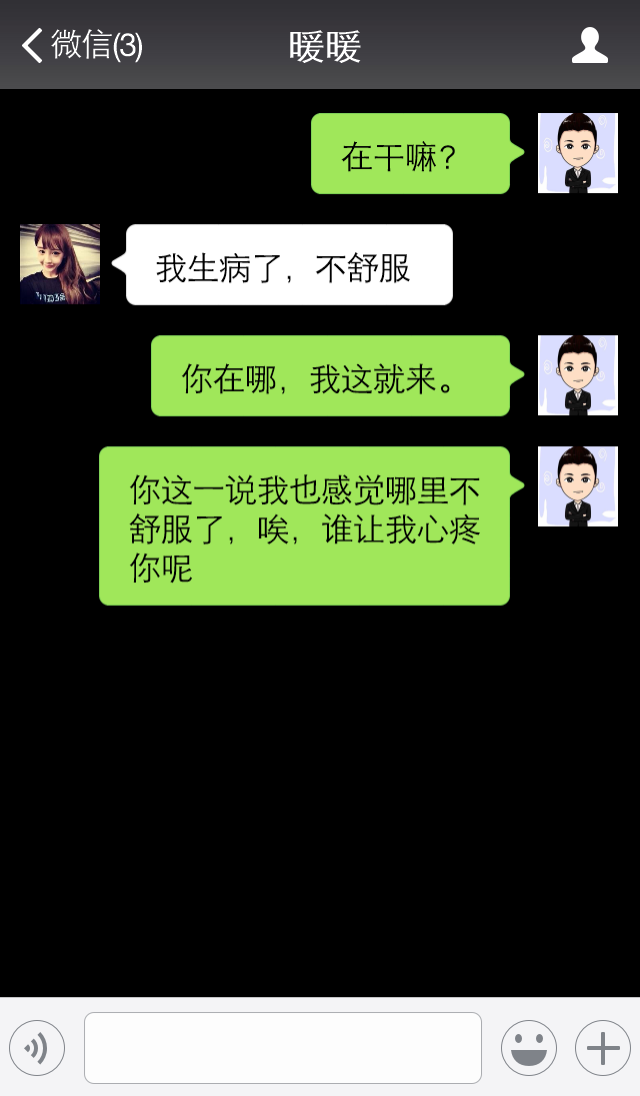Open 暖暖's chat info profile icon
This screenshot has height=1096, width=640.
pyautogui.click(x=589, y=45)
